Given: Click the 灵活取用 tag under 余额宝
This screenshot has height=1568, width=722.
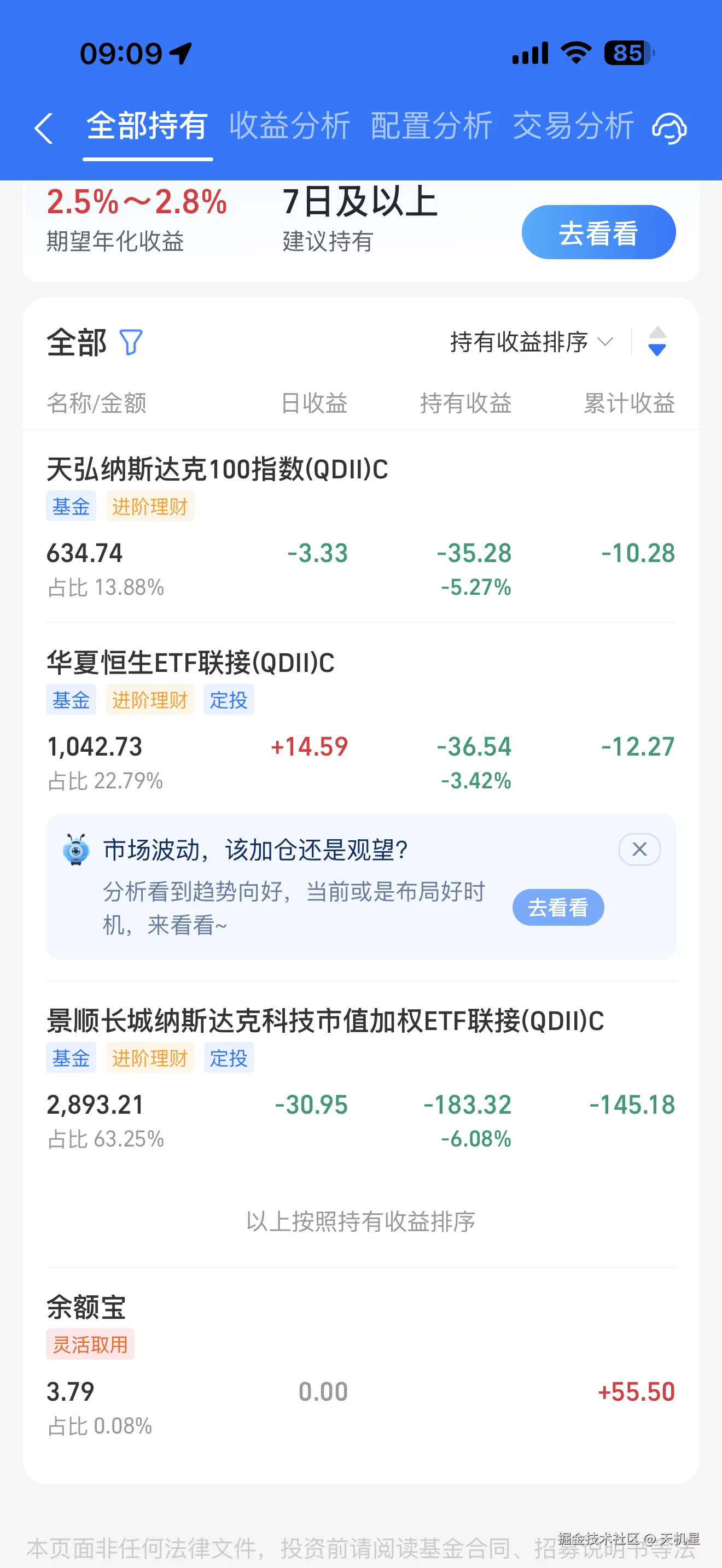Looking at the screenshot, I should click(x=90, y=1344).
